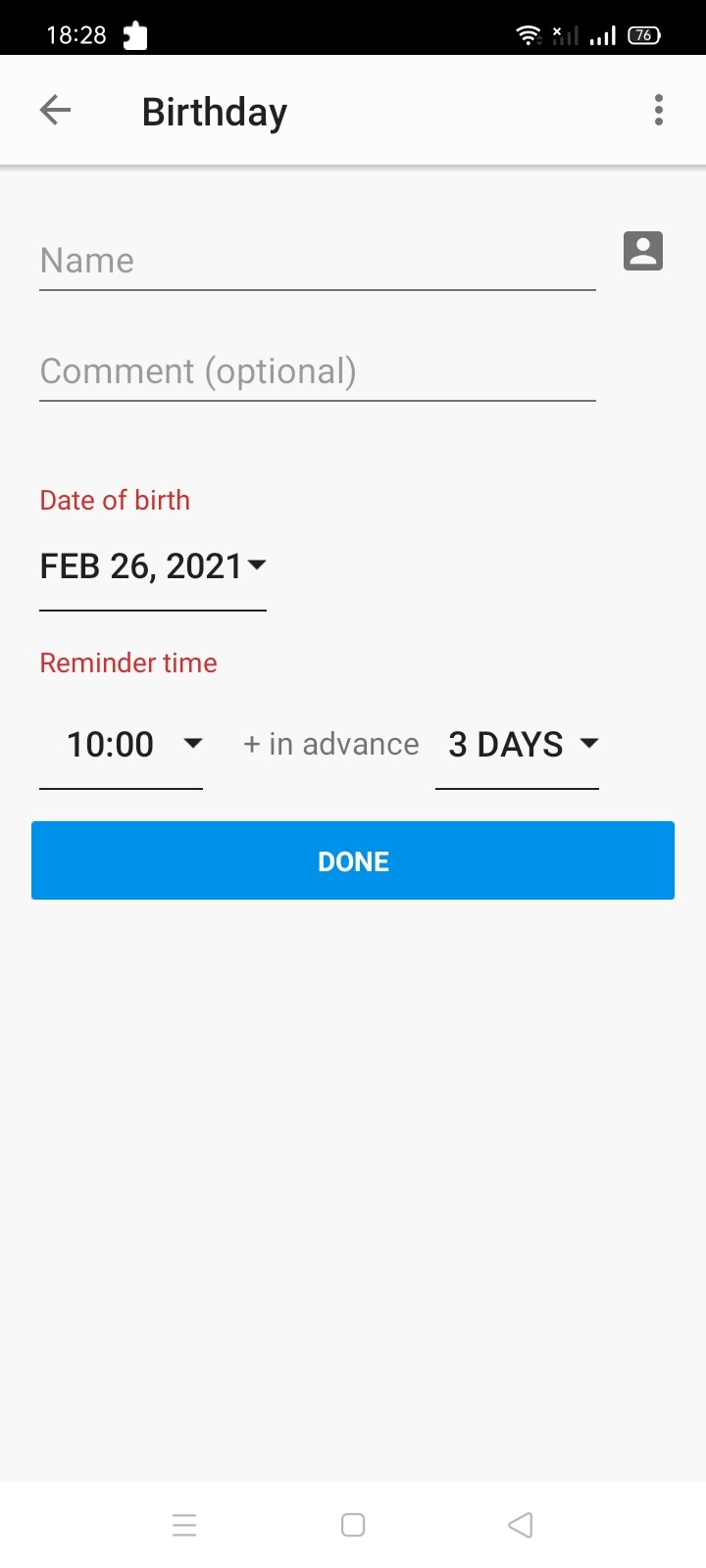The width and height of the screenshot is (706, 1568).
Task: Open the recent apps navigation icon
Action: point(184,1525)
